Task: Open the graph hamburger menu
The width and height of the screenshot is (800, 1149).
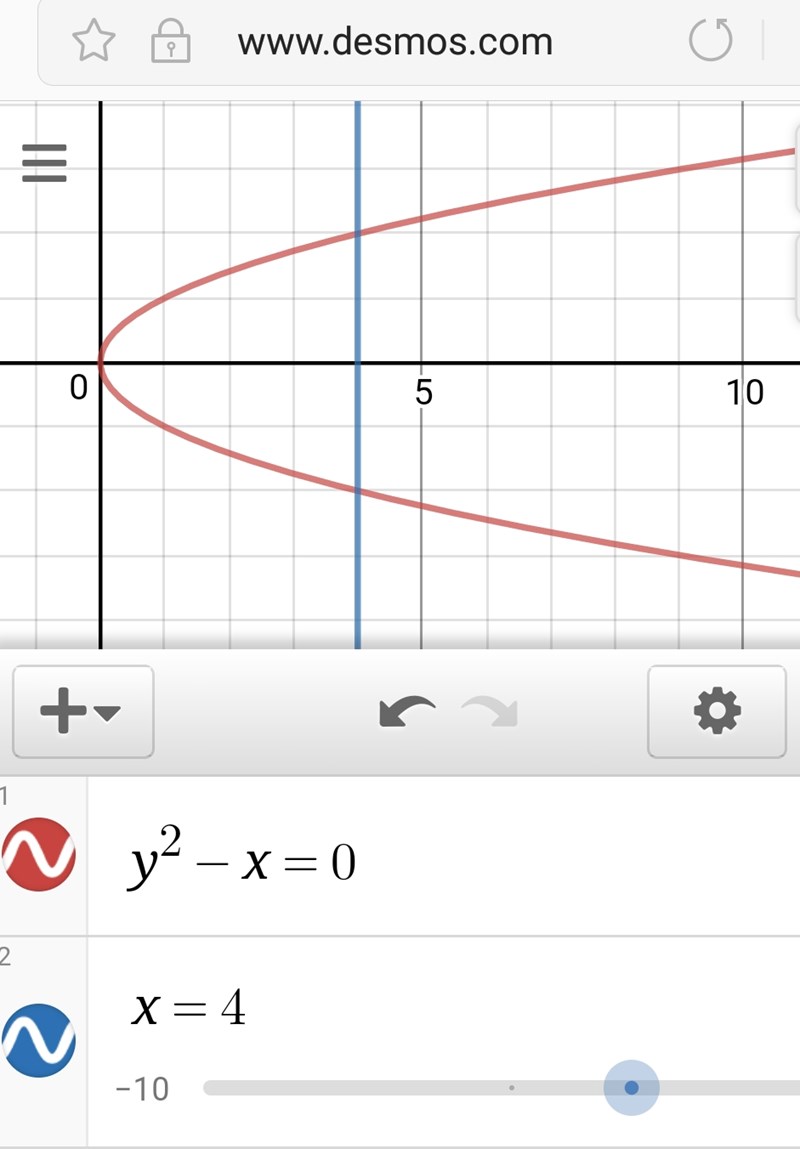Action: pyautogui.click(x=44, y=163)
